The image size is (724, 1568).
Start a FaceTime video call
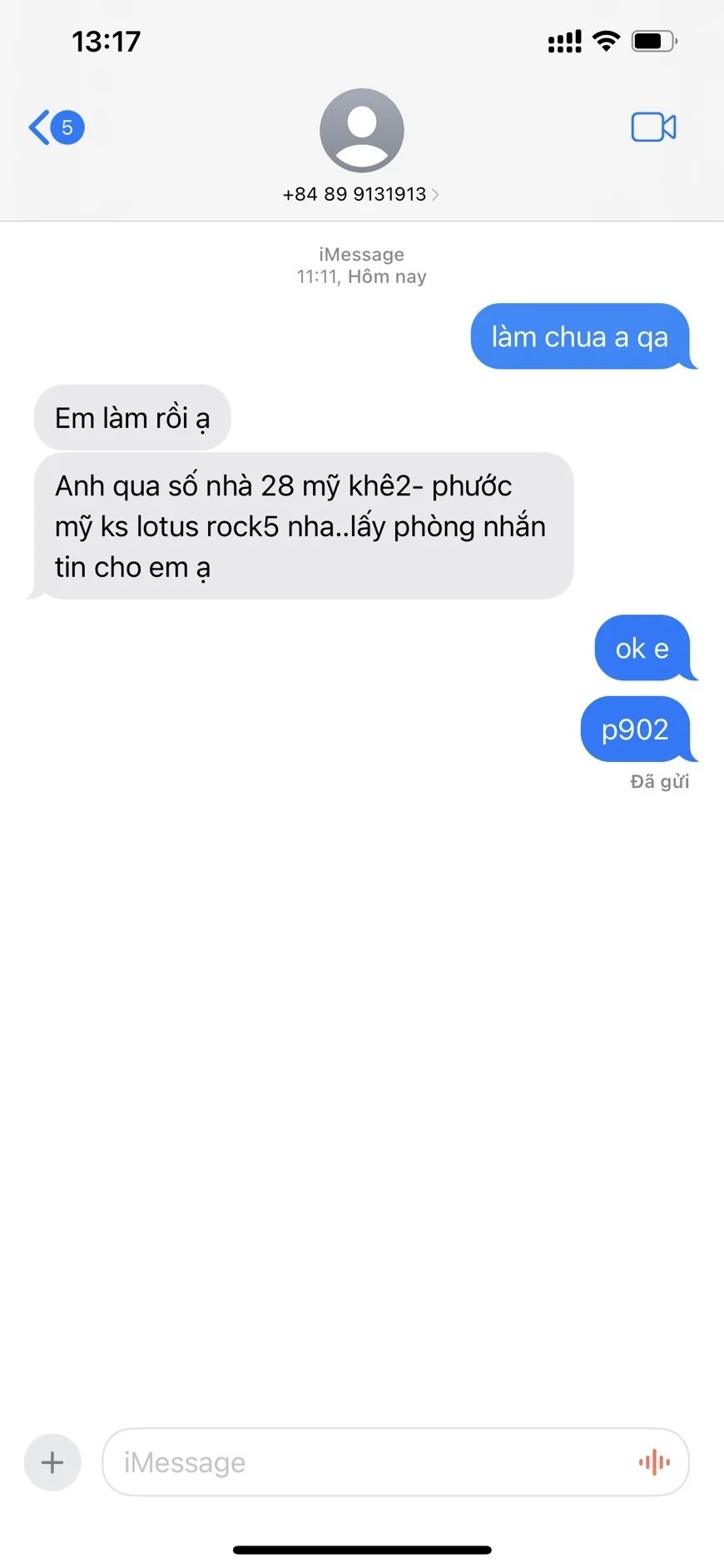coord(653,127)
